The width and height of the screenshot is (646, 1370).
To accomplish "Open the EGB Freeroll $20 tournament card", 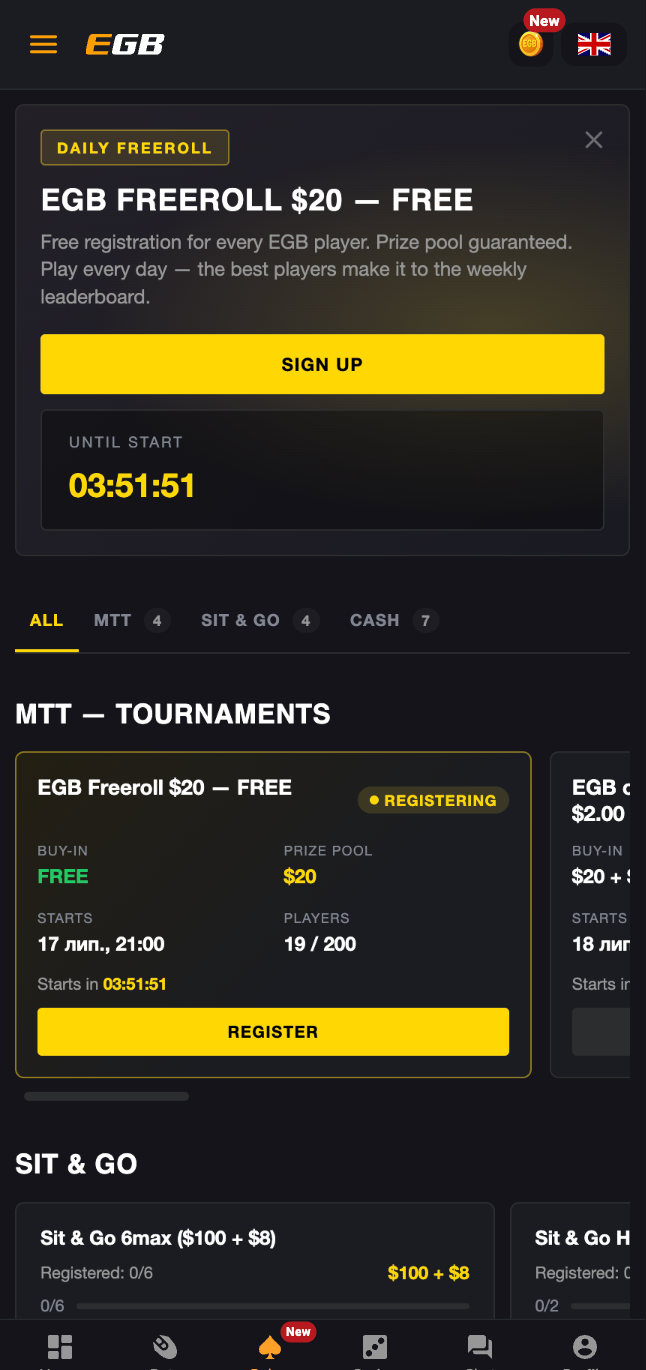I will tap(273, 914).
